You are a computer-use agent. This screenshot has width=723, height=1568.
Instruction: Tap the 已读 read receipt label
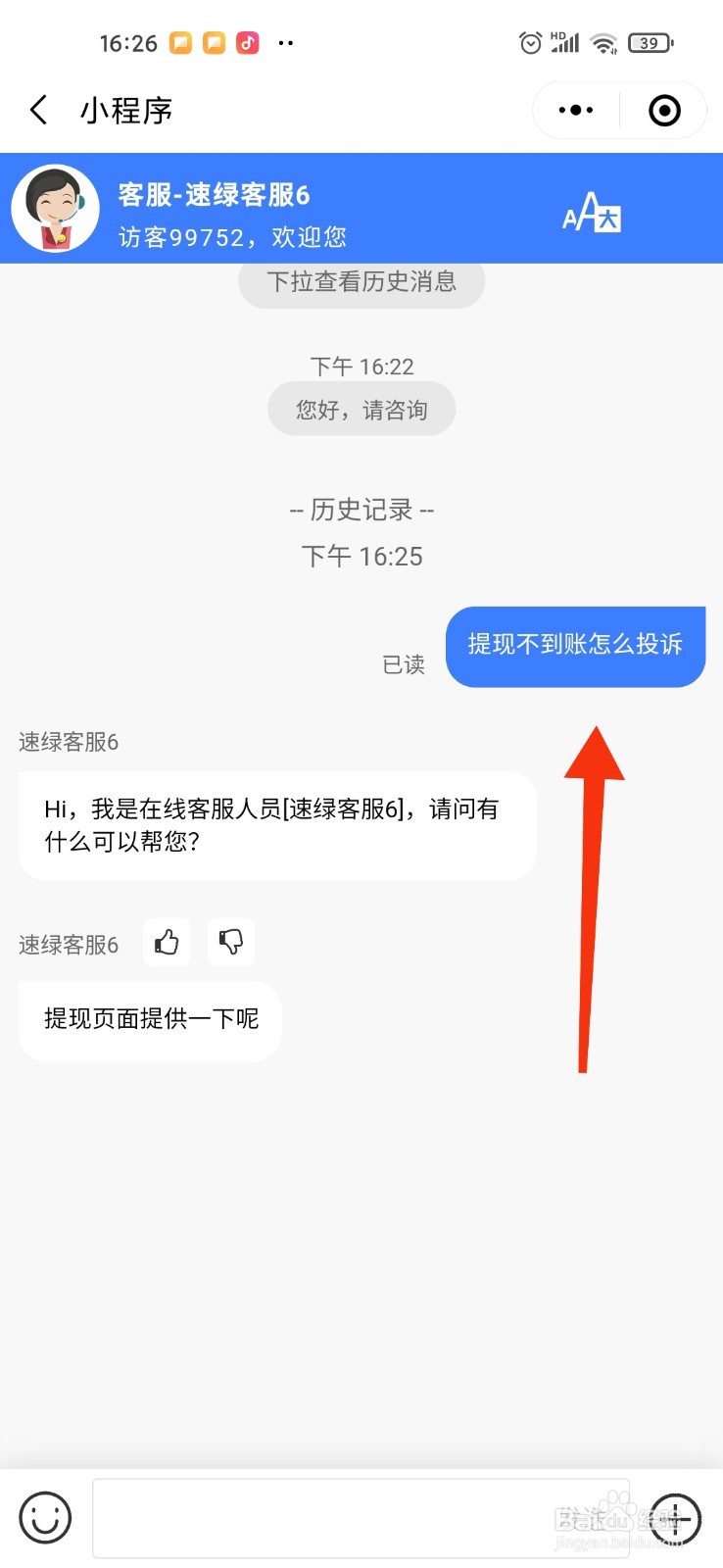(x=404, y=664)
